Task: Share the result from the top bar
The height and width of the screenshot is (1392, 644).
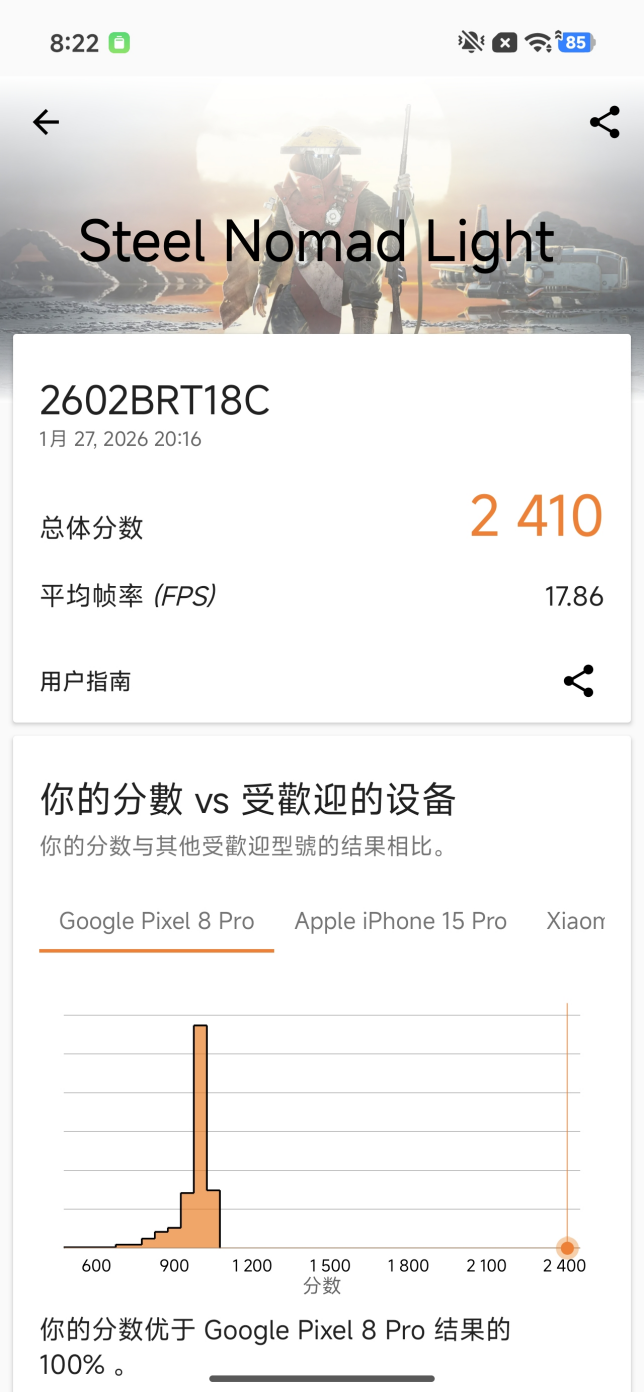Action: (604, 122)
